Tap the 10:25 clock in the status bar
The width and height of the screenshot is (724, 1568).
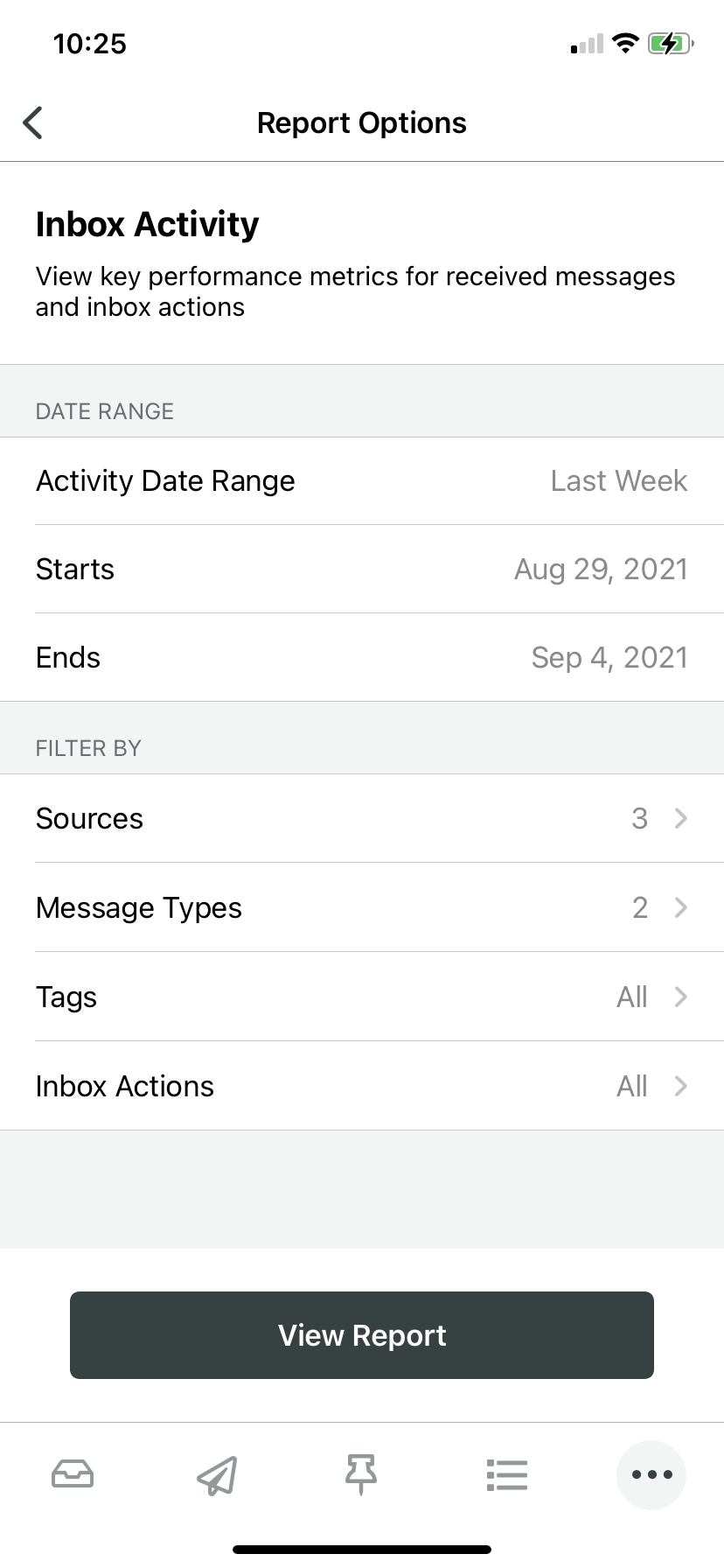91,44
